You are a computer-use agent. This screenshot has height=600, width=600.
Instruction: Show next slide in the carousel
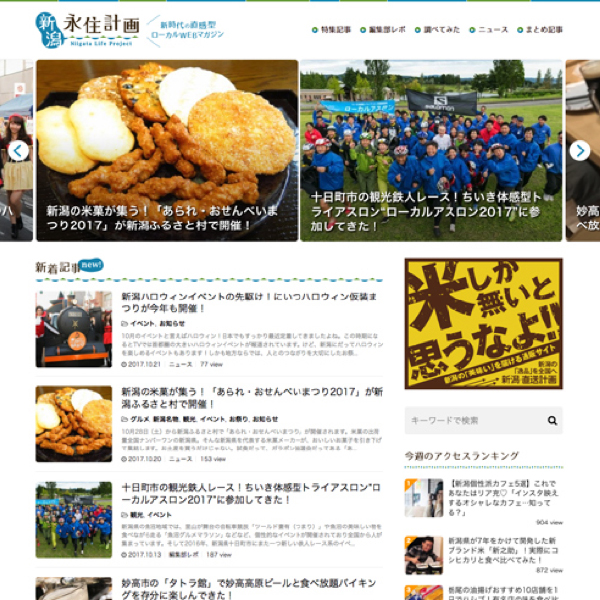coord(580,151)
